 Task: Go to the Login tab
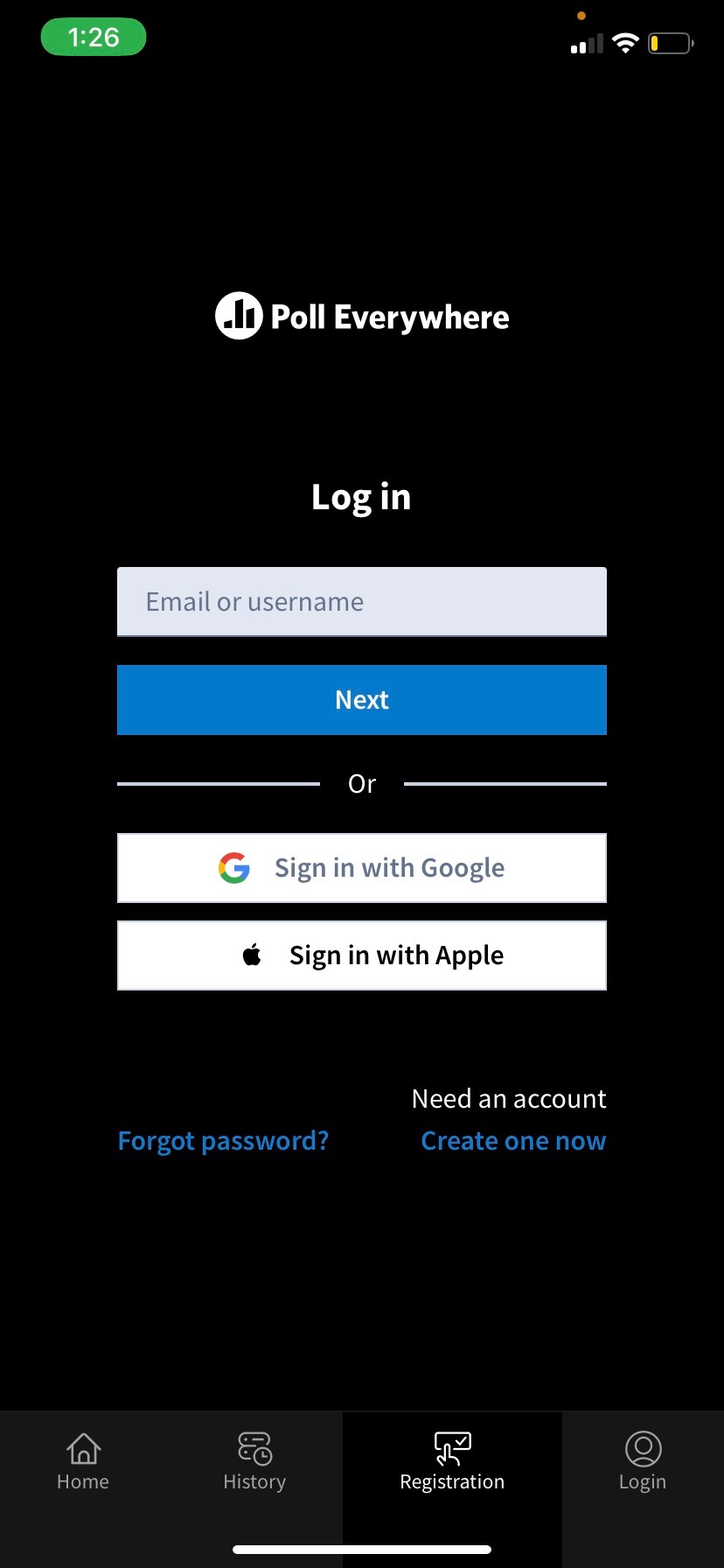tap(643, 1461)
